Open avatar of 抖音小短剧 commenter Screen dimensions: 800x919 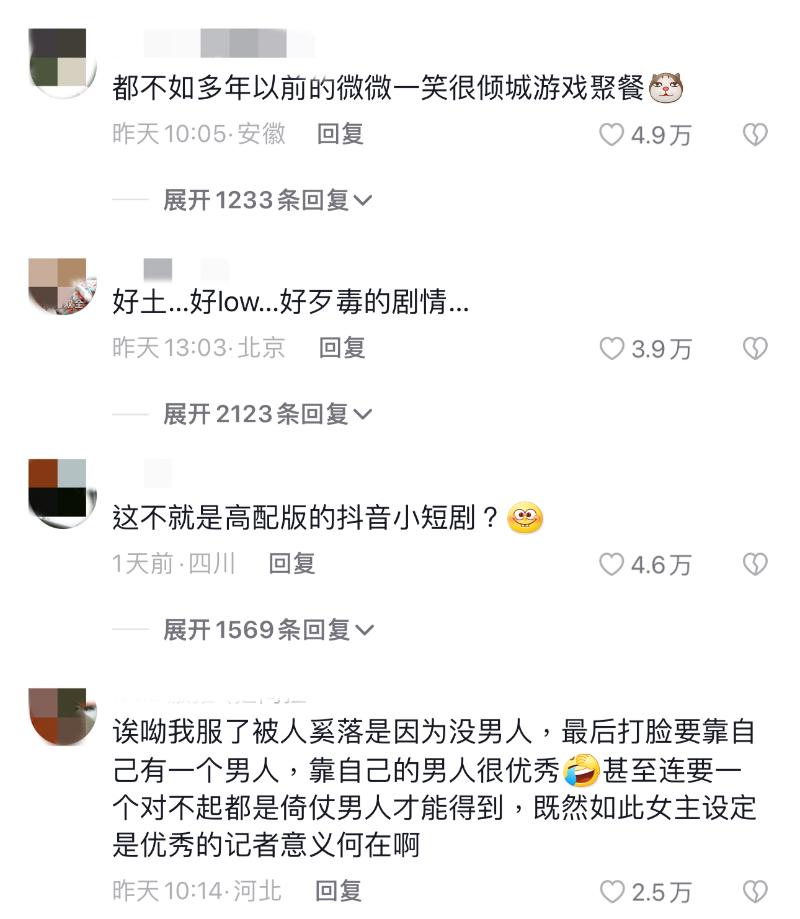59,490
